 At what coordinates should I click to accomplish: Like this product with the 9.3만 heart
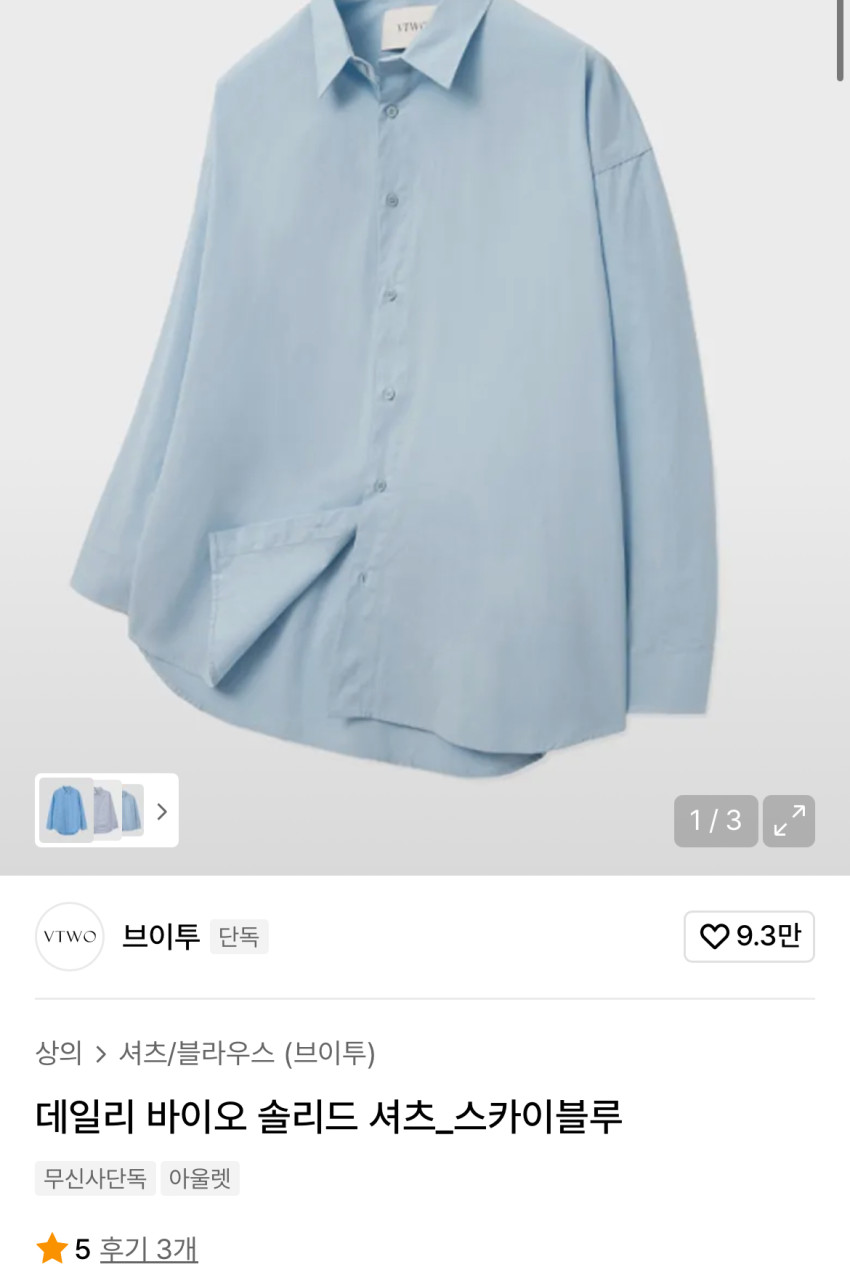click(749, 936)
